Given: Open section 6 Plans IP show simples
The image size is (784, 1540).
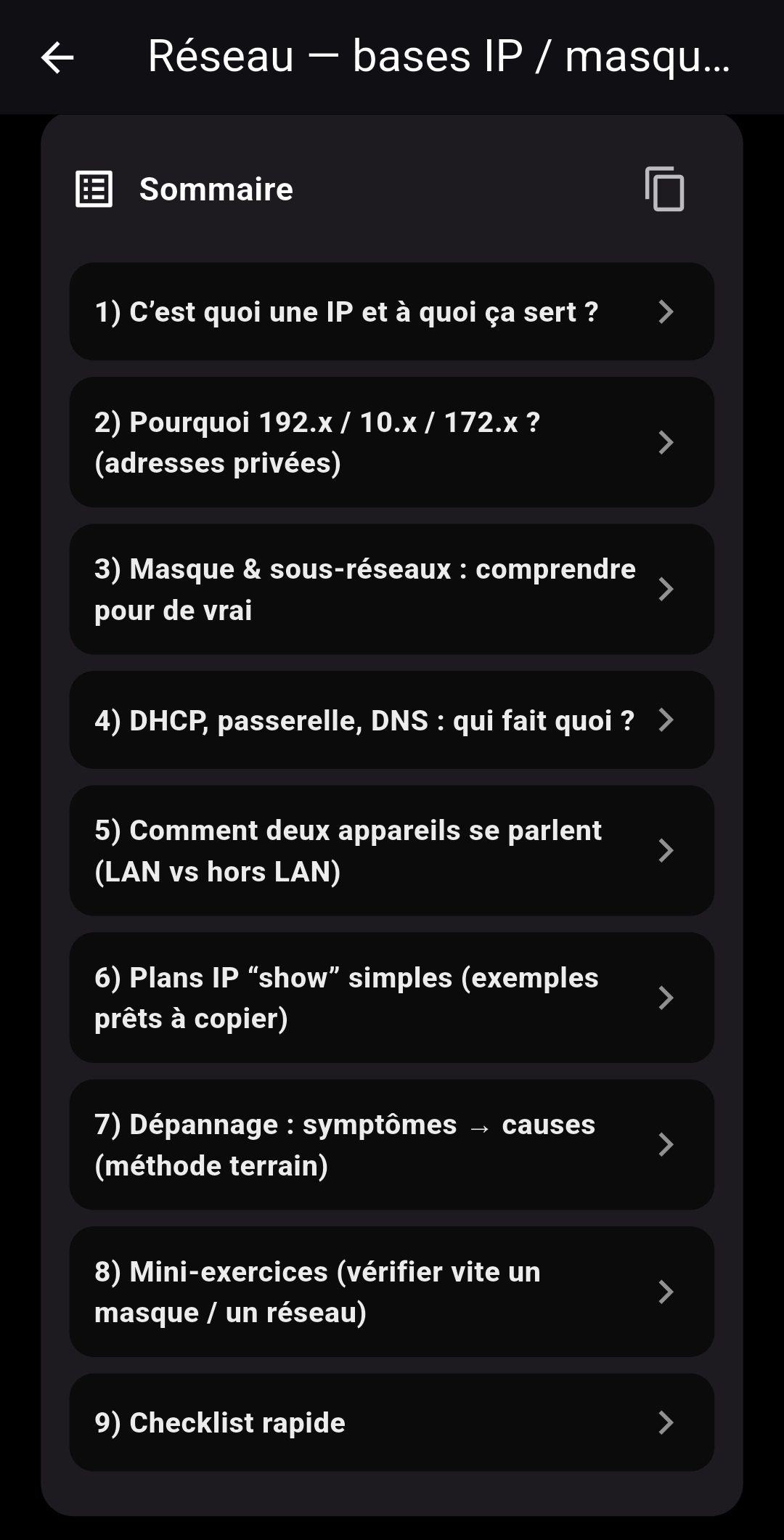Looking at the screenshot, I should pos(391,998).
